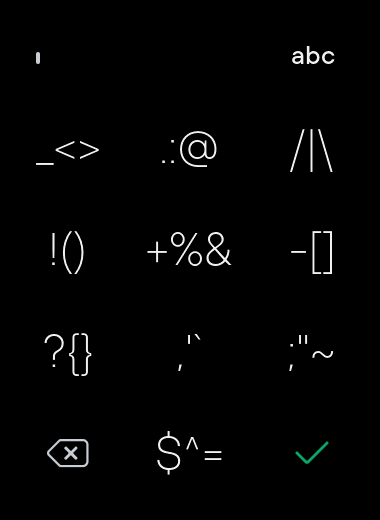Select the question mark and curly braces key

click(x=68, y=355)
